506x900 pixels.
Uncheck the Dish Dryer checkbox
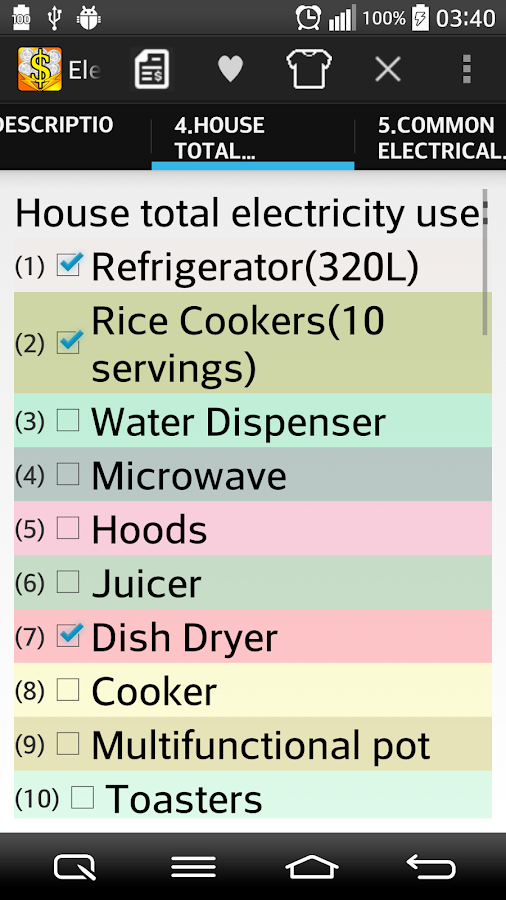(68, 636)
